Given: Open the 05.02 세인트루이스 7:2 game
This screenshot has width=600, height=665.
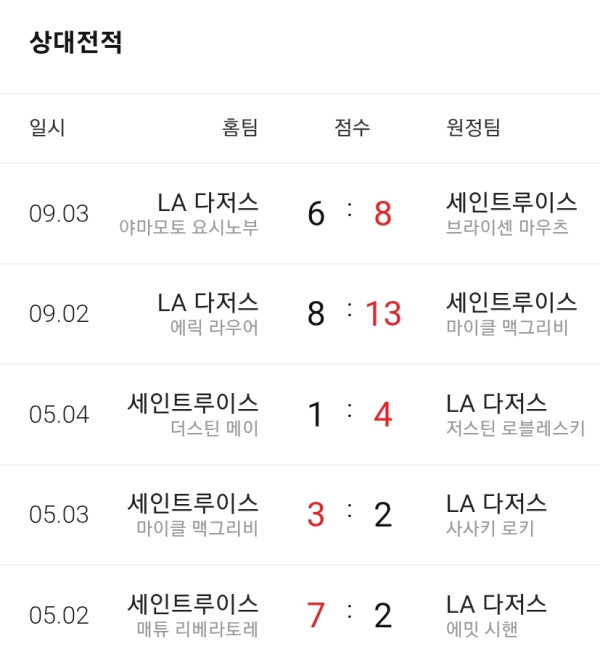Looking at the screenshot, I should 300,615.
